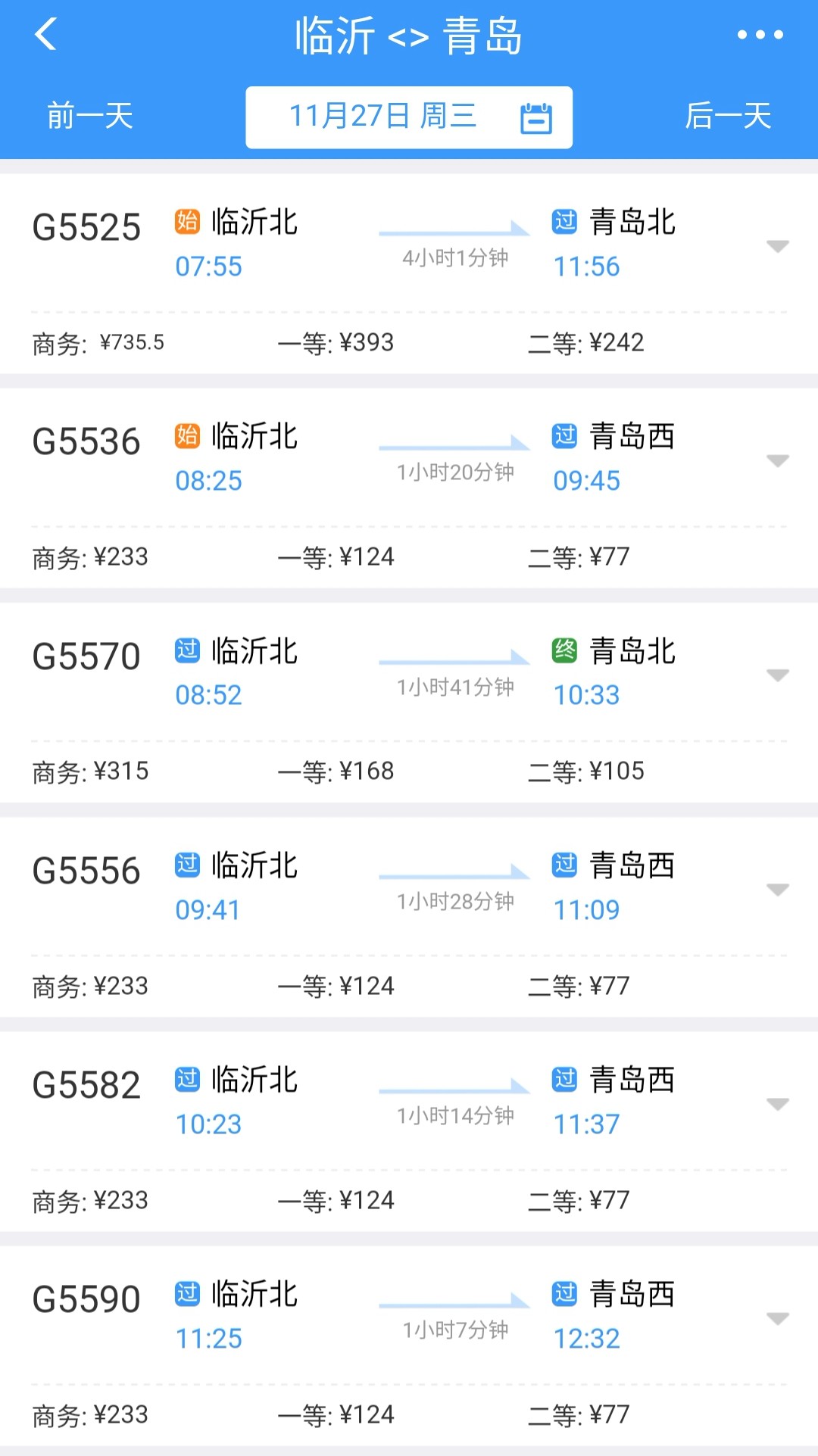This screenshot has height=1456, width=818.
Task: Expand details of train G5536
Action: (x=778, y=460)
